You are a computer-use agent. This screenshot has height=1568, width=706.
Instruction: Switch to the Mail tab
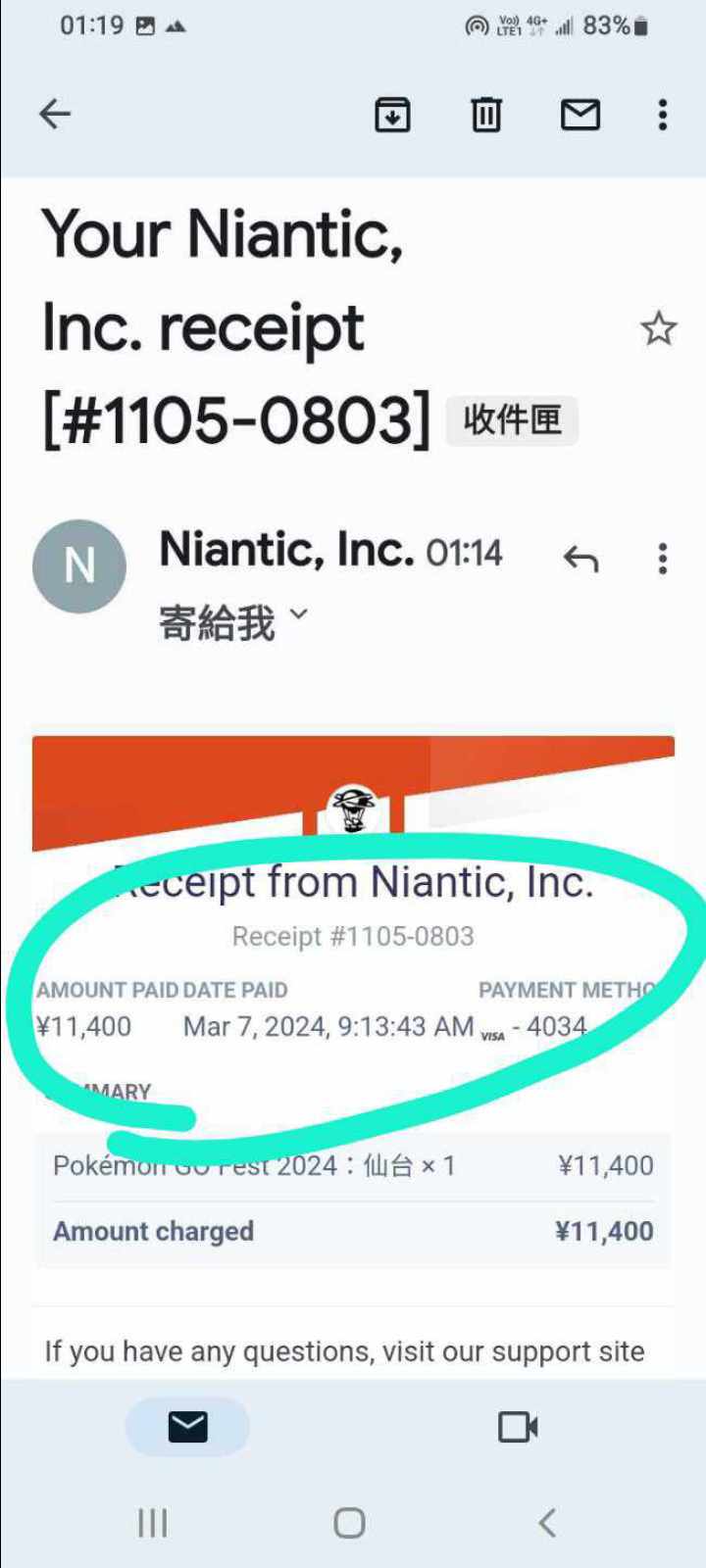(187, 1427)
